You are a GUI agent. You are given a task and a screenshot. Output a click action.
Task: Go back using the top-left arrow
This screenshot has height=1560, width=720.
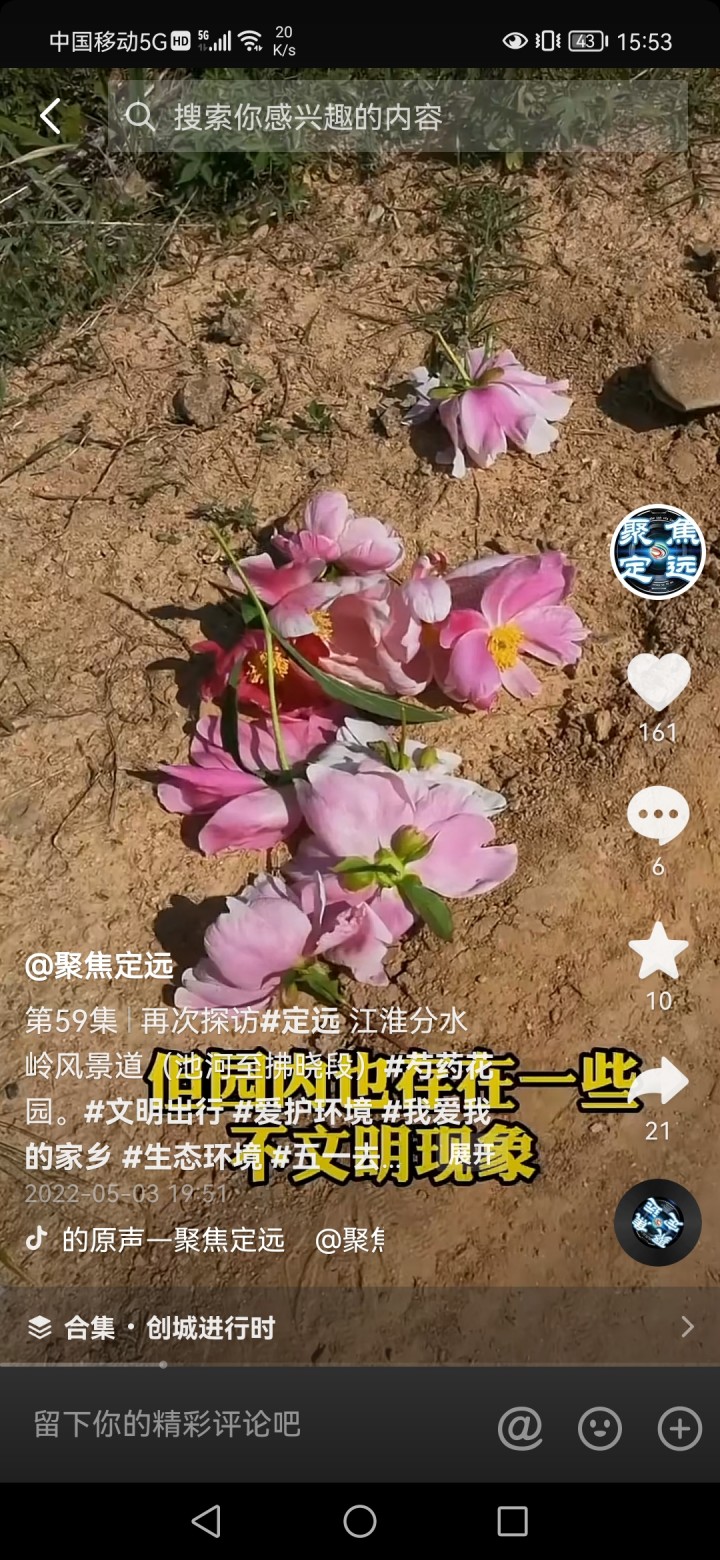coord(50,117)
